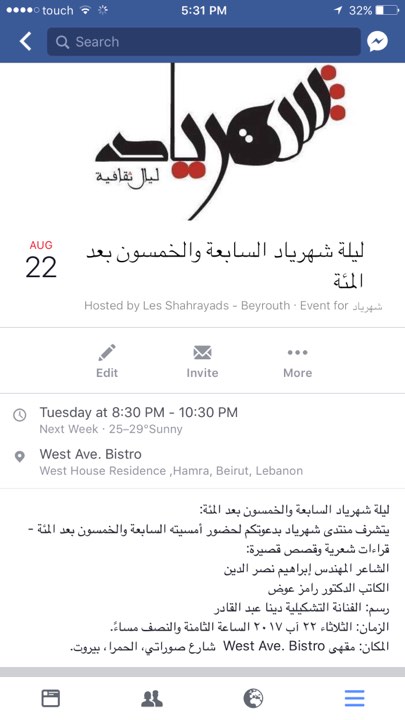This screenshot has height=720, width=405.
Task: Open the hamburger menu tab
Action: pos(354,698)
